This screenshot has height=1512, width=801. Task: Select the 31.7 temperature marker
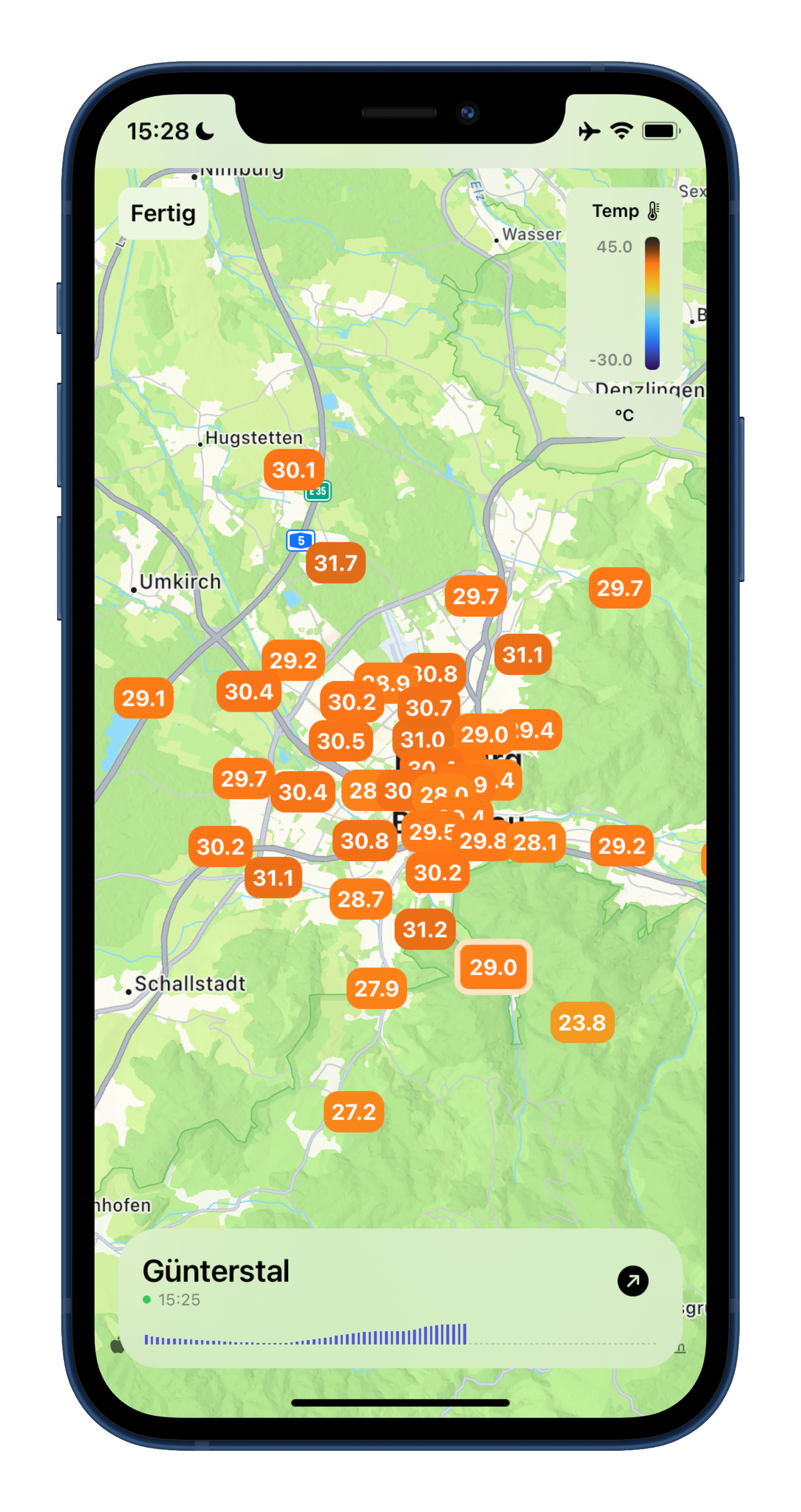click(335, 563)
